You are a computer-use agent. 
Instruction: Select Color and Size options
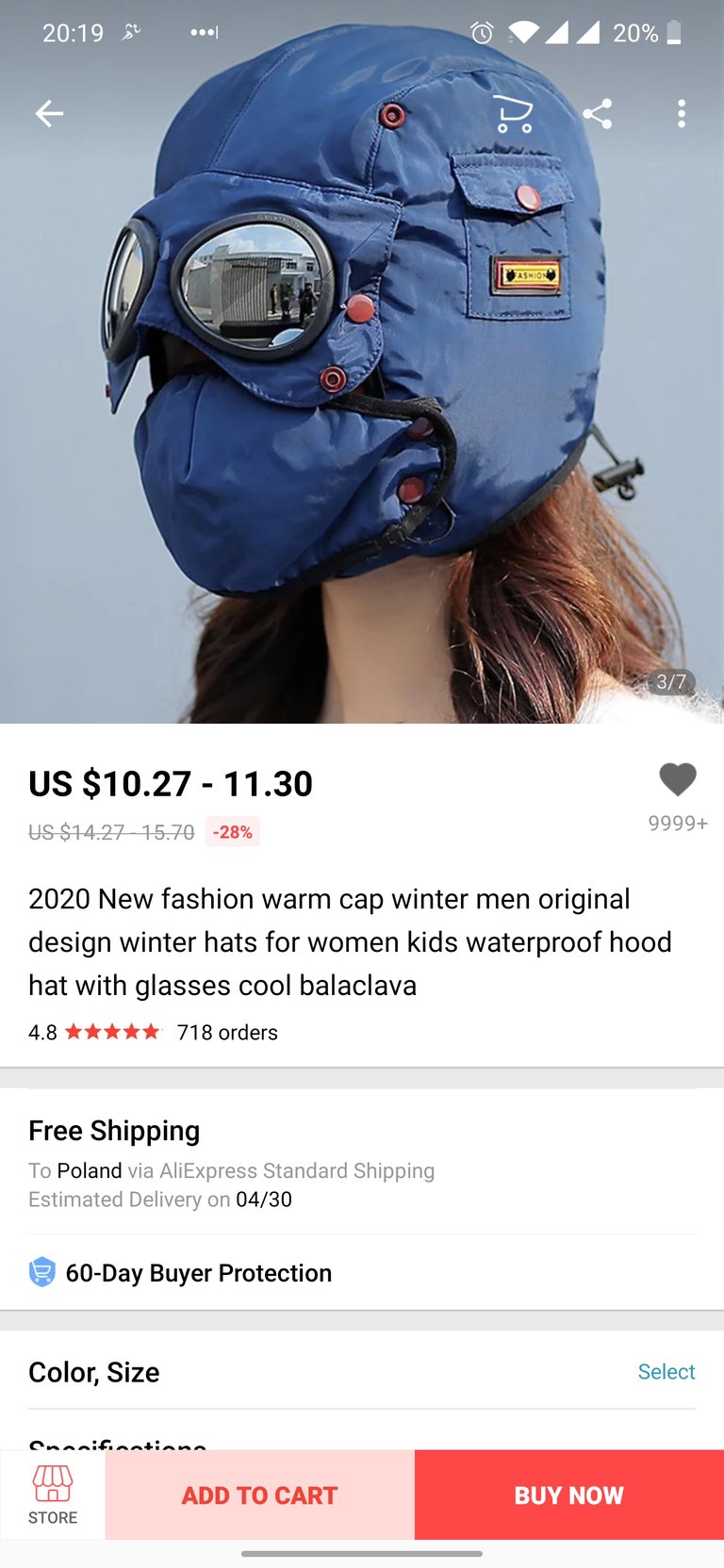pyautogui.click(x=362, y=1372)
